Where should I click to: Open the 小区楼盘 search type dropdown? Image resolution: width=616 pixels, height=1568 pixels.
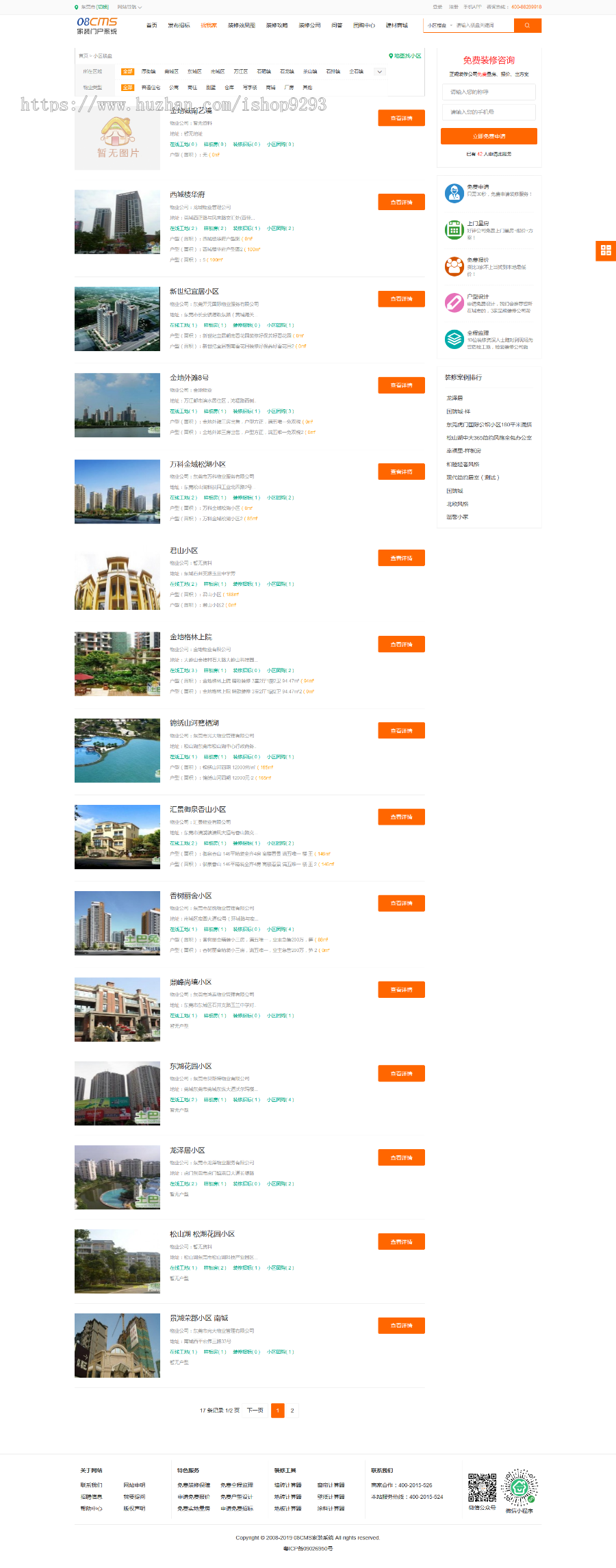[x=439, y=25]
